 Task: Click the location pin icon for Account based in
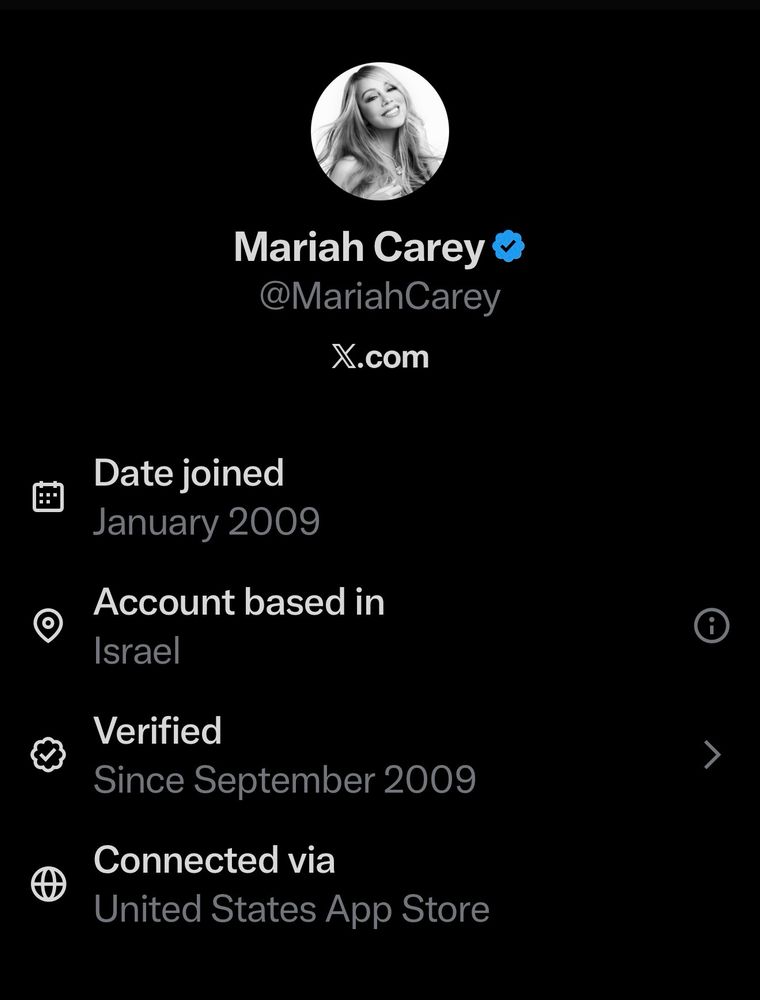tap(46, 626)
